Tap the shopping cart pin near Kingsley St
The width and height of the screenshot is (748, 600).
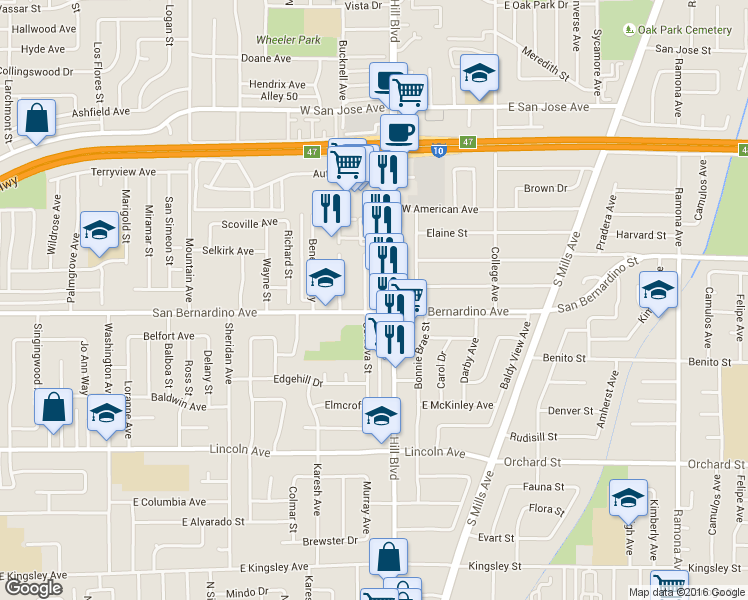(668, 586)
